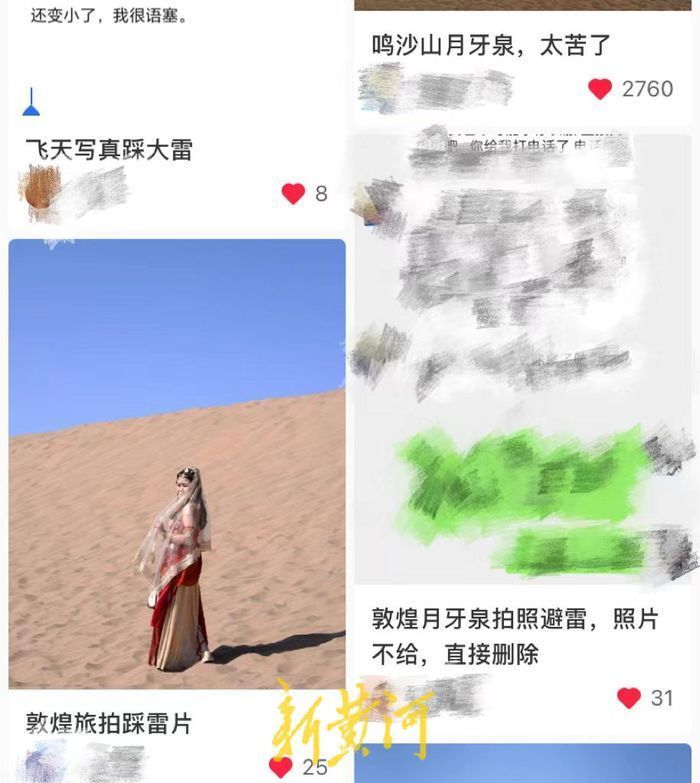Open the post 飞天写真踩大雷
700x783 pixels.
coord(109,150)
